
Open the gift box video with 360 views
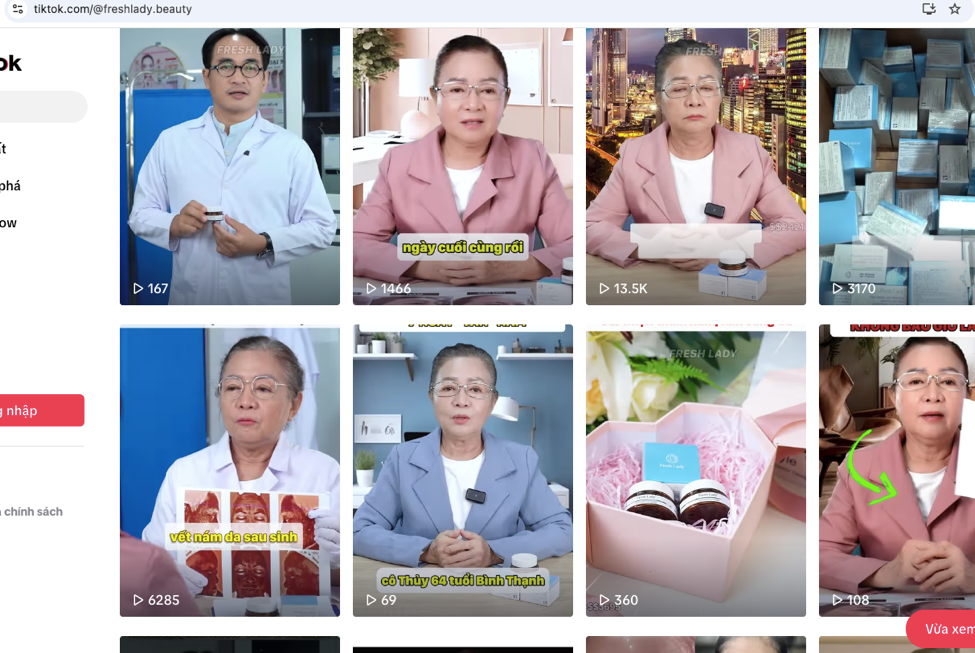pos(695,470)
